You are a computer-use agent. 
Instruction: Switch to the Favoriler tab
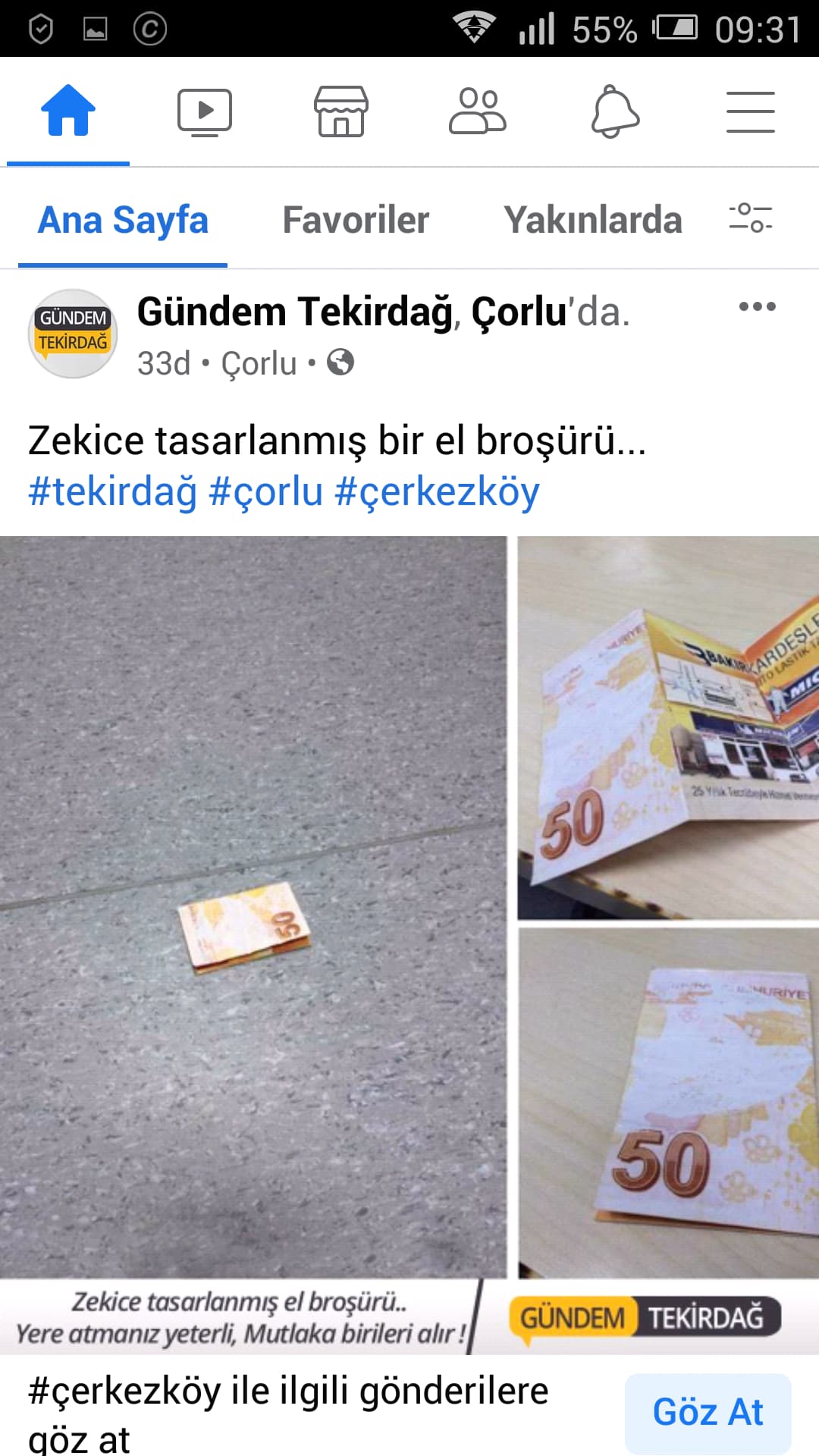(x=356, y=220)
